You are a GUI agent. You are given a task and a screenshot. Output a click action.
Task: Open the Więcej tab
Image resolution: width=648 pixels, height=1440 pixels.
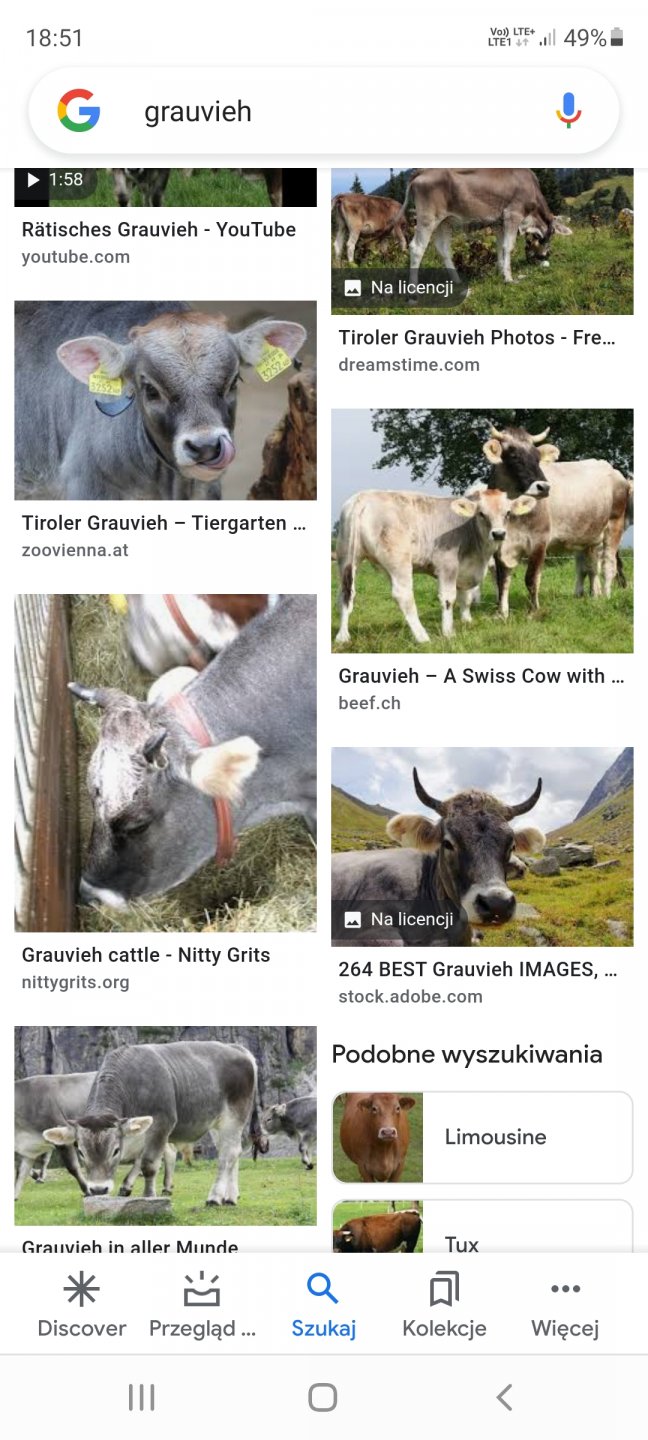pyautogui.click(x=565, y=1305)
